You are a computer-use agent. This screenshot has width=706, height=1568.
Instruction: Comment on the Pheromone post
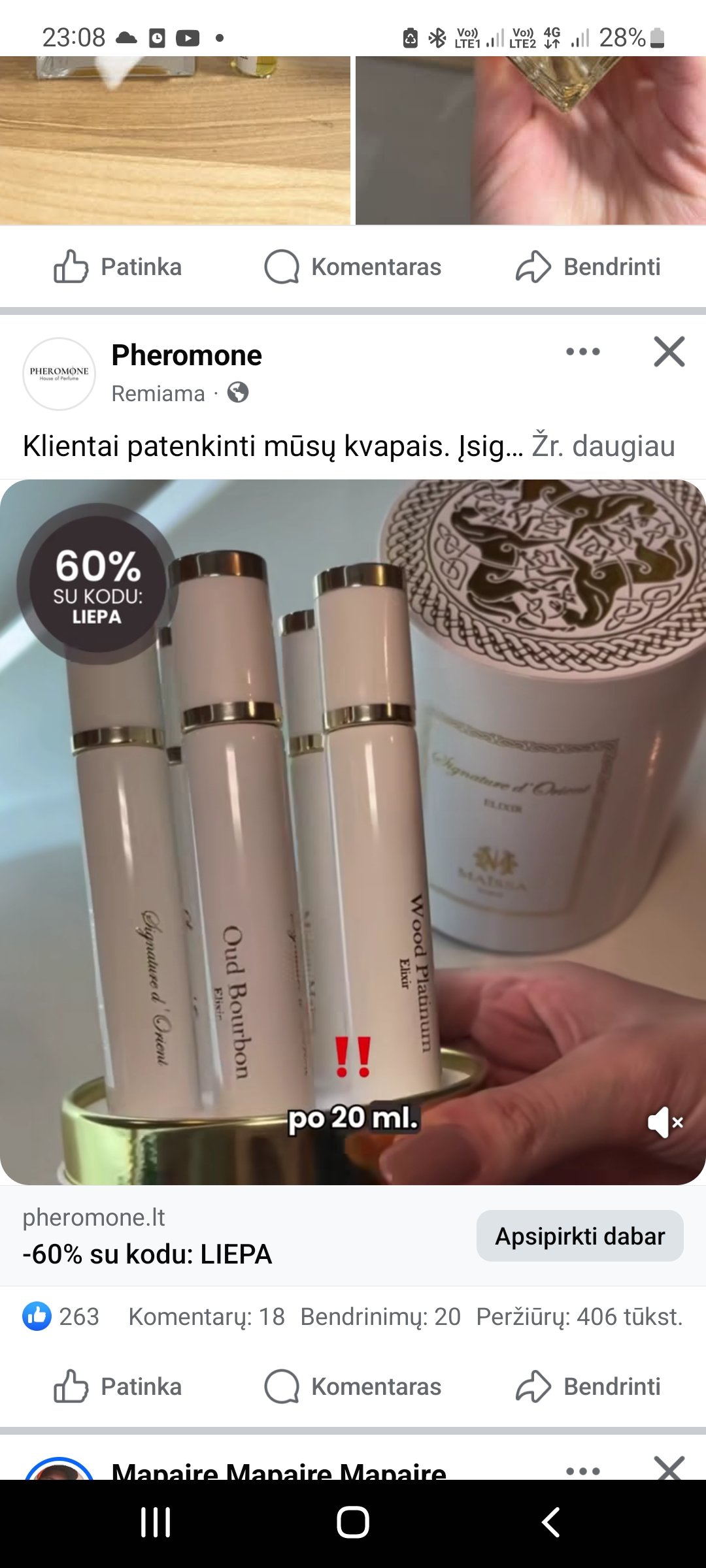[x=353, y=1386]
